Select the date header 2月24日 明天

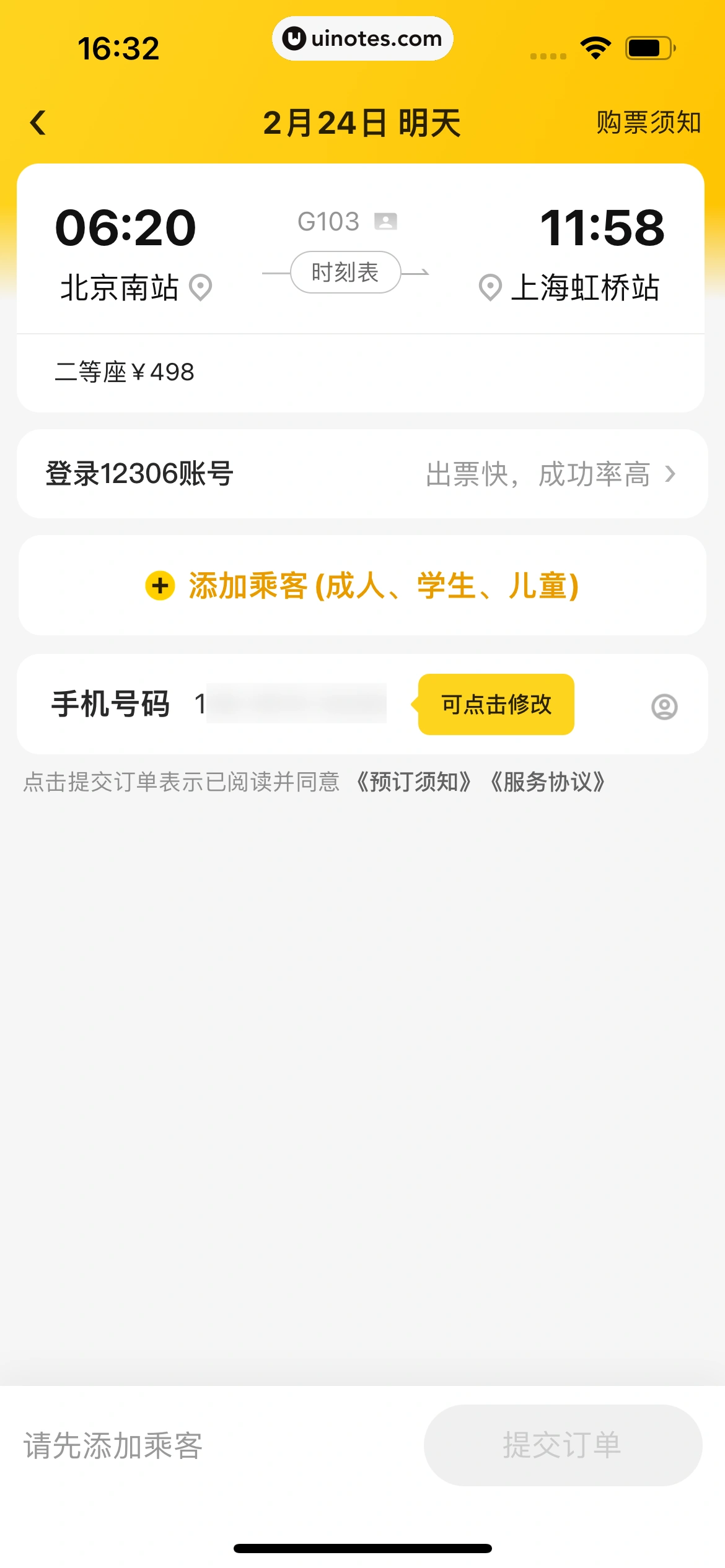(x=362, y=123)
